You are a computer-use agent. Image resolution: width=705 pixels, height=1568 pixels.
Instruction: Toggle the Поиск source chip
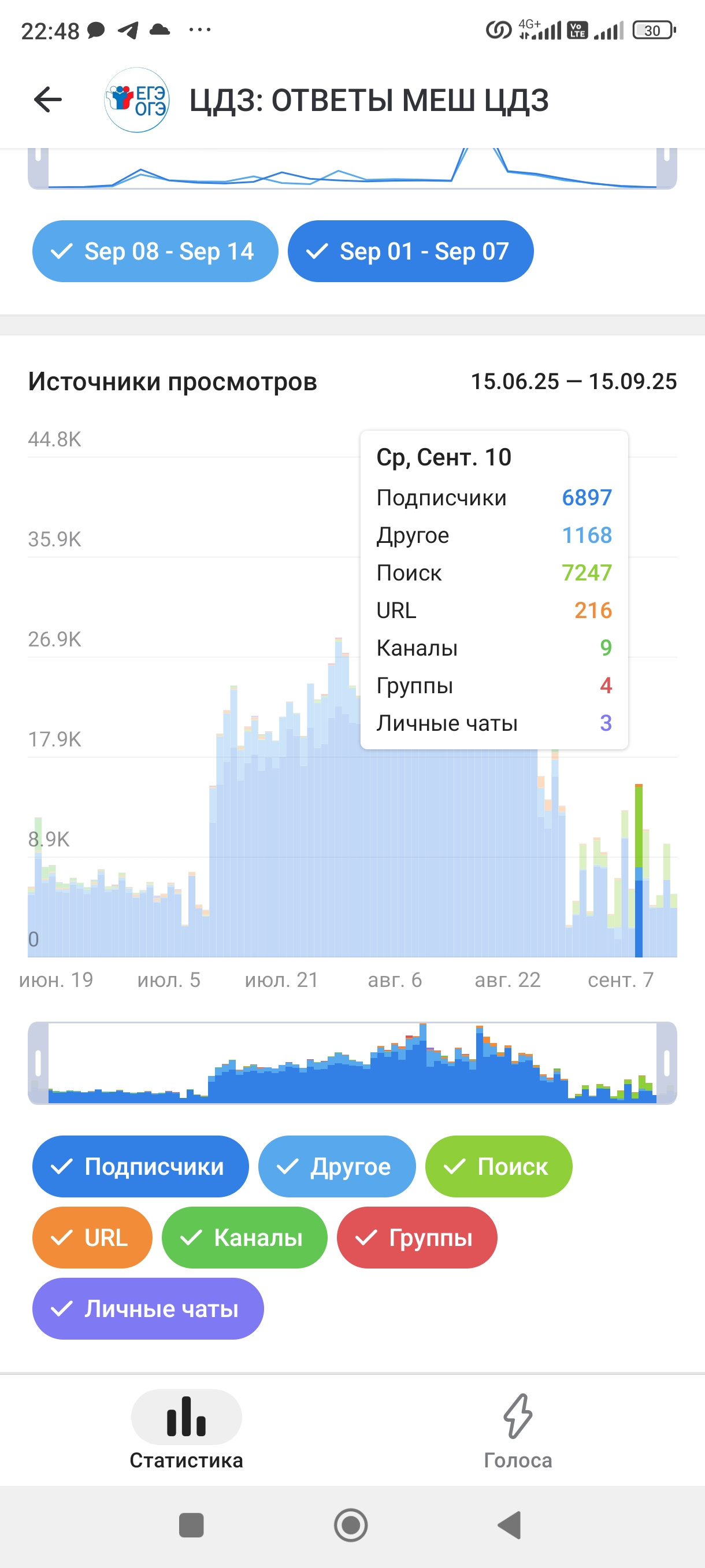pyautogui.click(x=499, y=1166)
